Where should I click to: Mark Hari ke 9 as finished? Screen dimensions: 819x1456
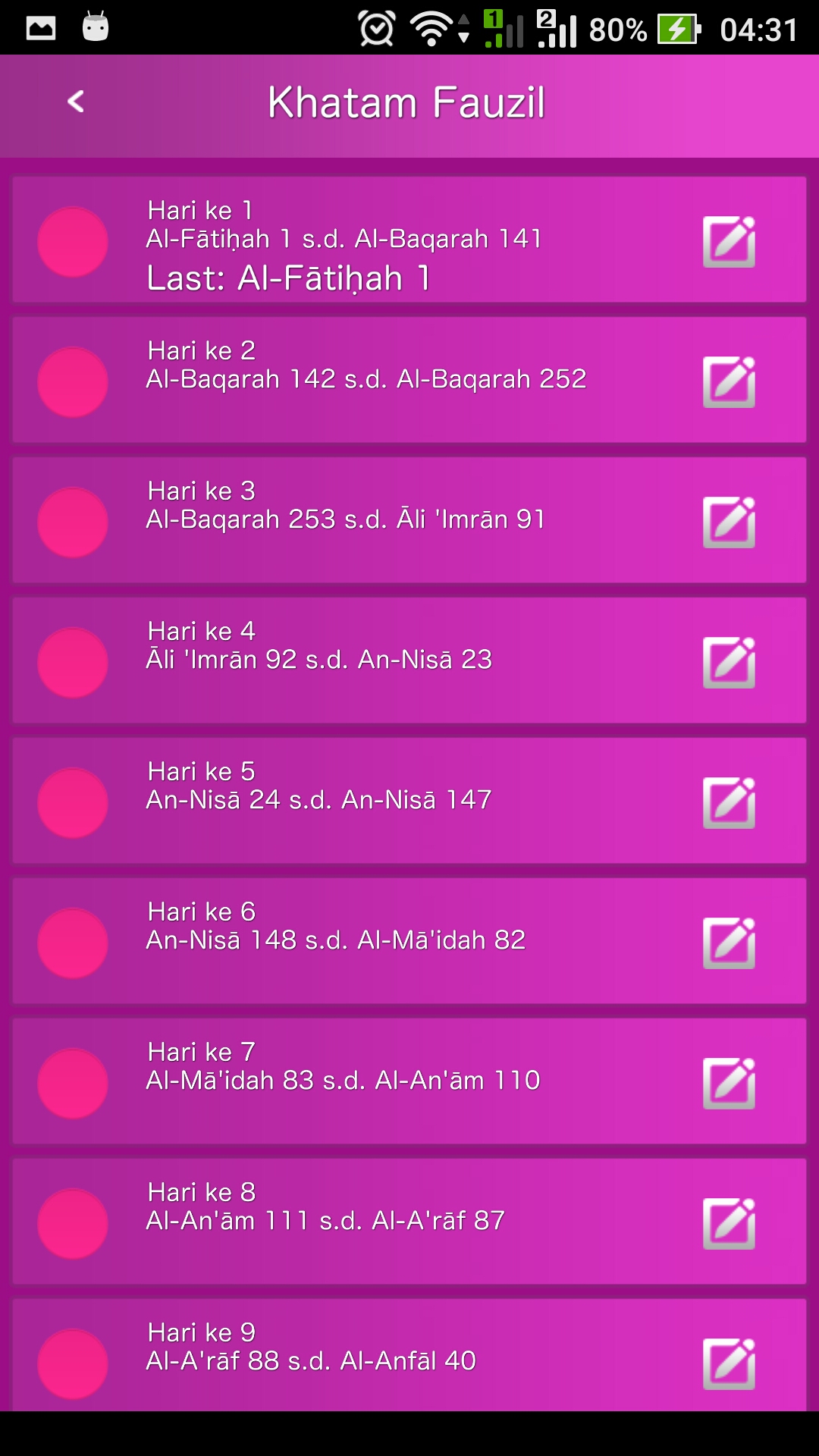73,1364
